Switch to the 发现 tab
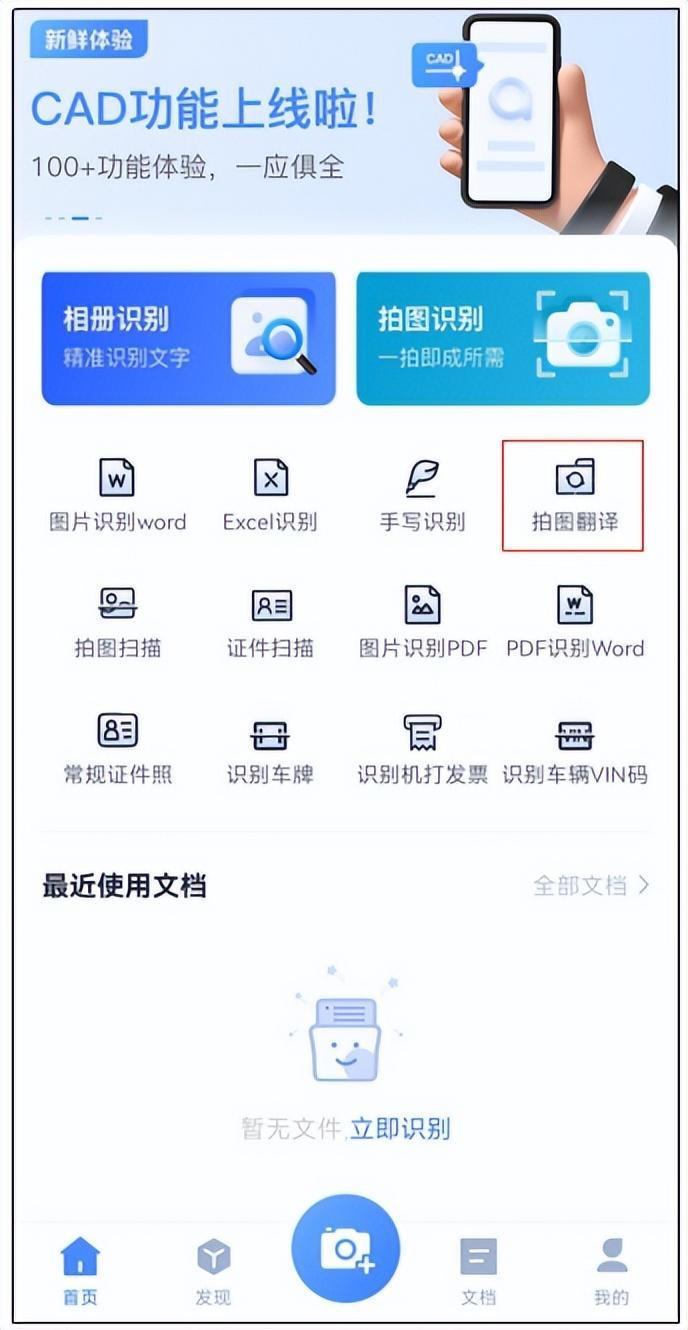The width and height of the screenshot is (688, 1330). pyautogui.click(x=213, y=1270)
